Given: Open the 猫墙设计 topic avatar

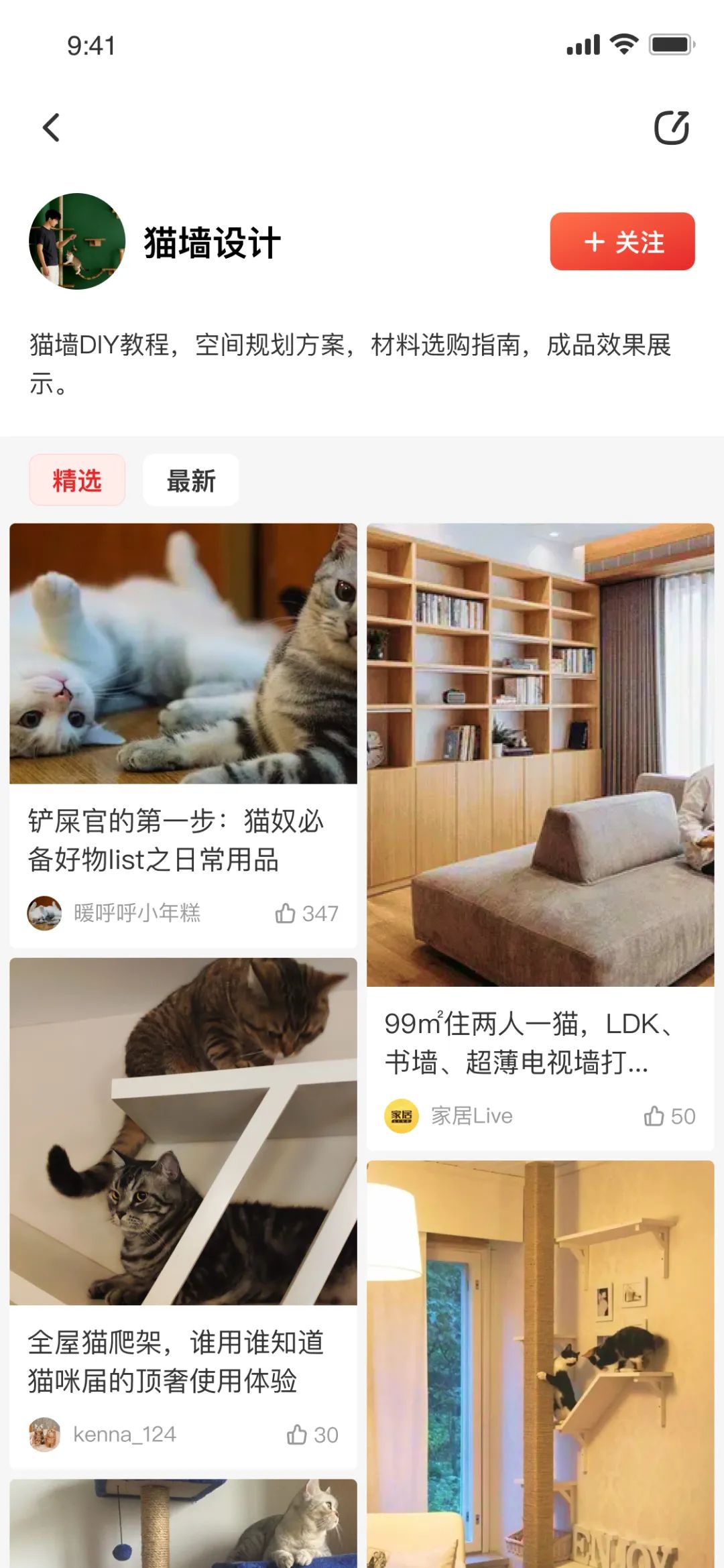Looking at the screenshot, I should coord(77,241).
